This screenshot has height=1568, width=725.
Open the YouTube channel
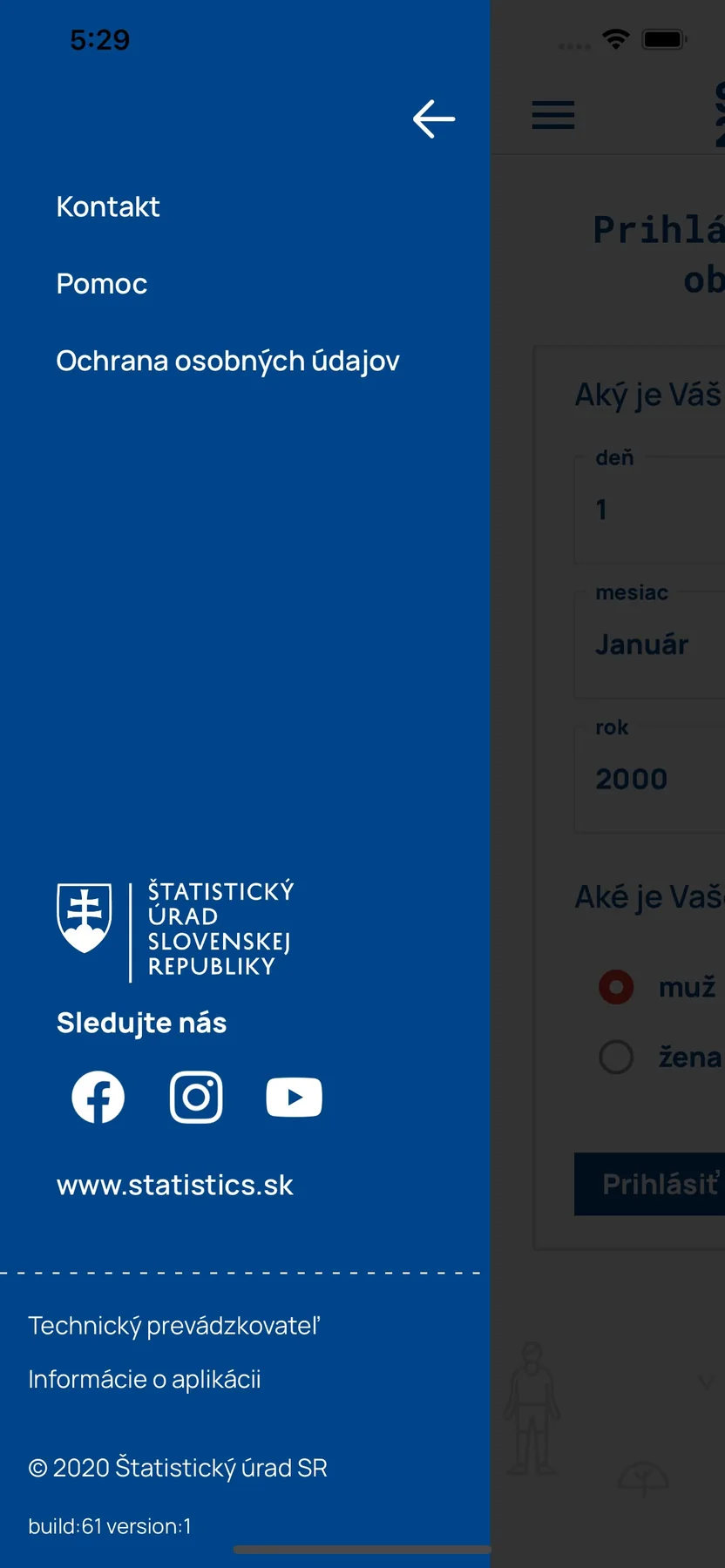(x=294, y=1098)
